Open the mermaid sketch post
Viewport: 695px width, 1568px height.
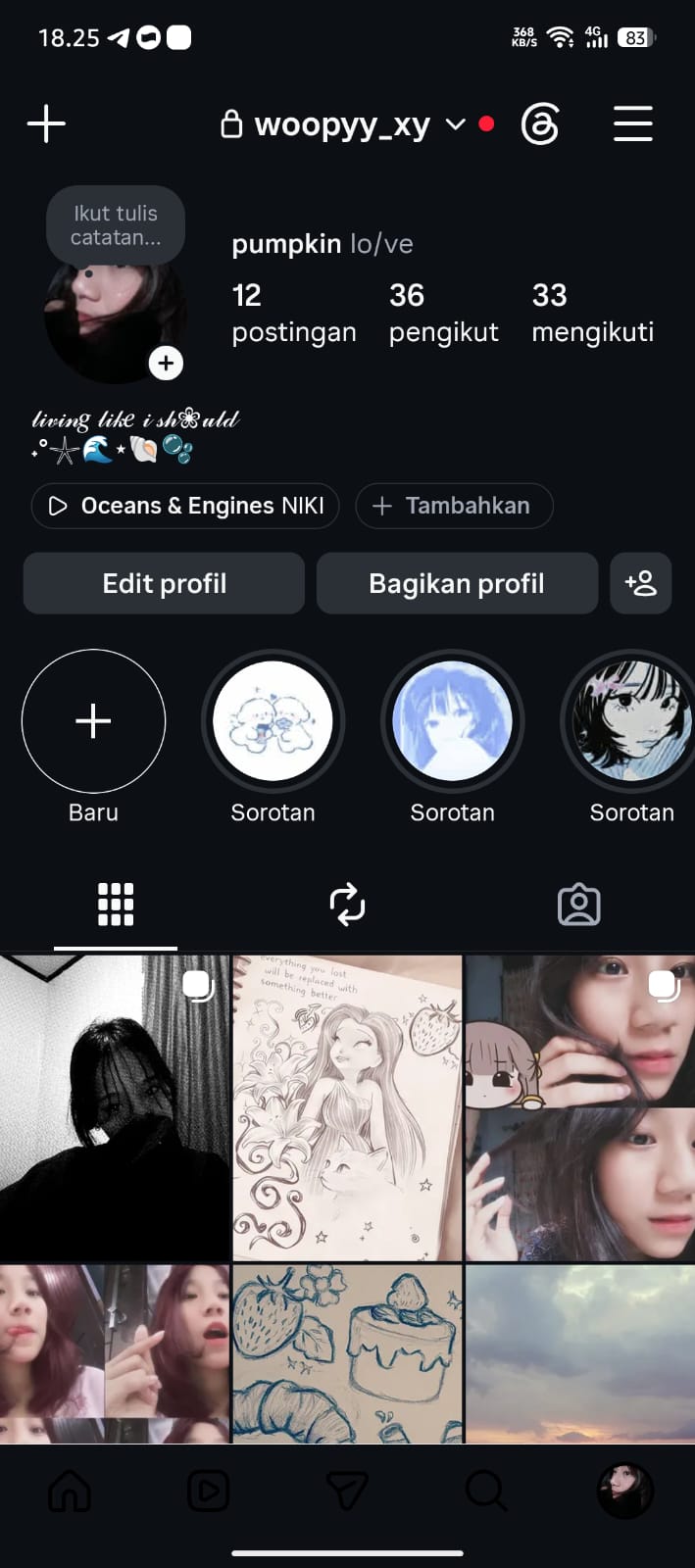point(347,1108)
